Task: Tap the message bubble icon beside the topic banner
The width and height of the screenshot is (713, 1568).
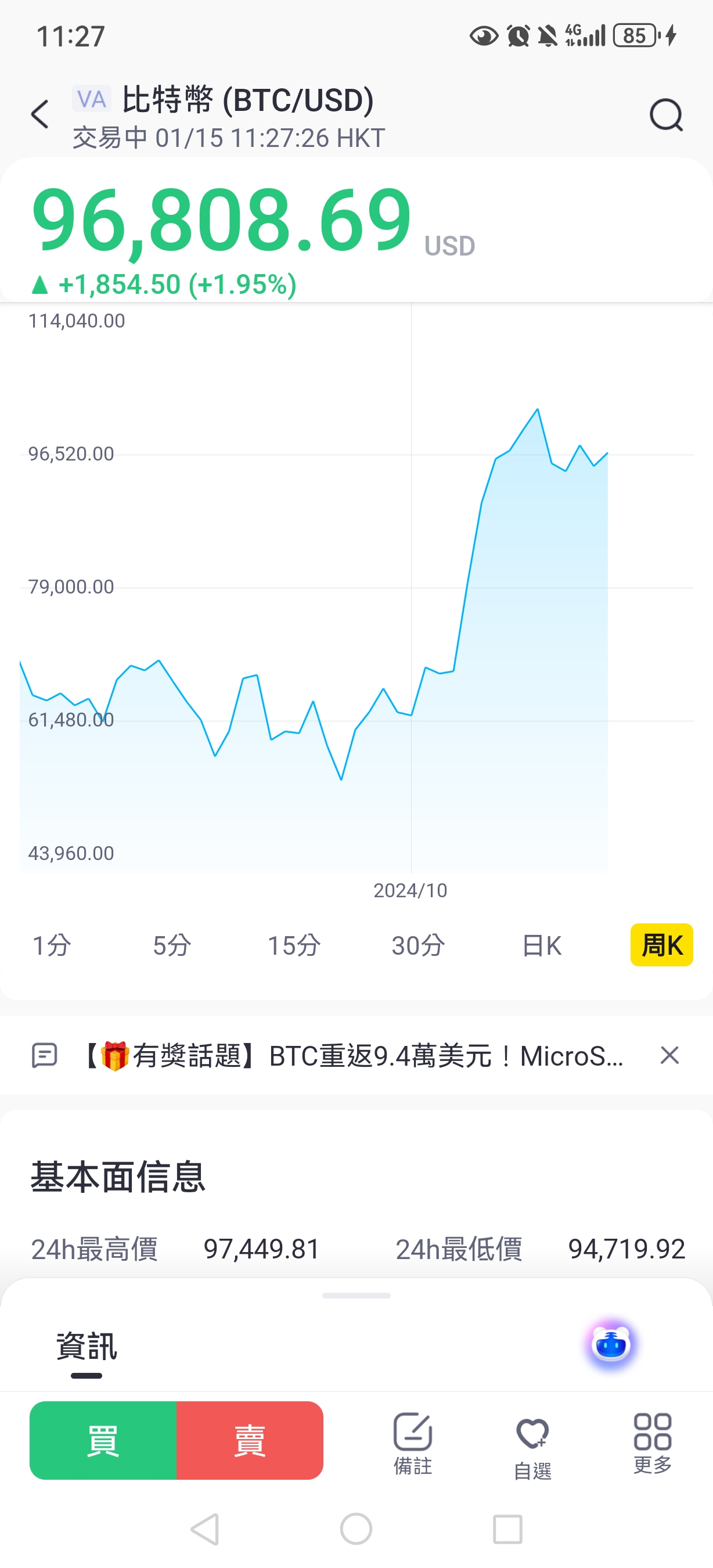Action: (x=45, y=1056)
